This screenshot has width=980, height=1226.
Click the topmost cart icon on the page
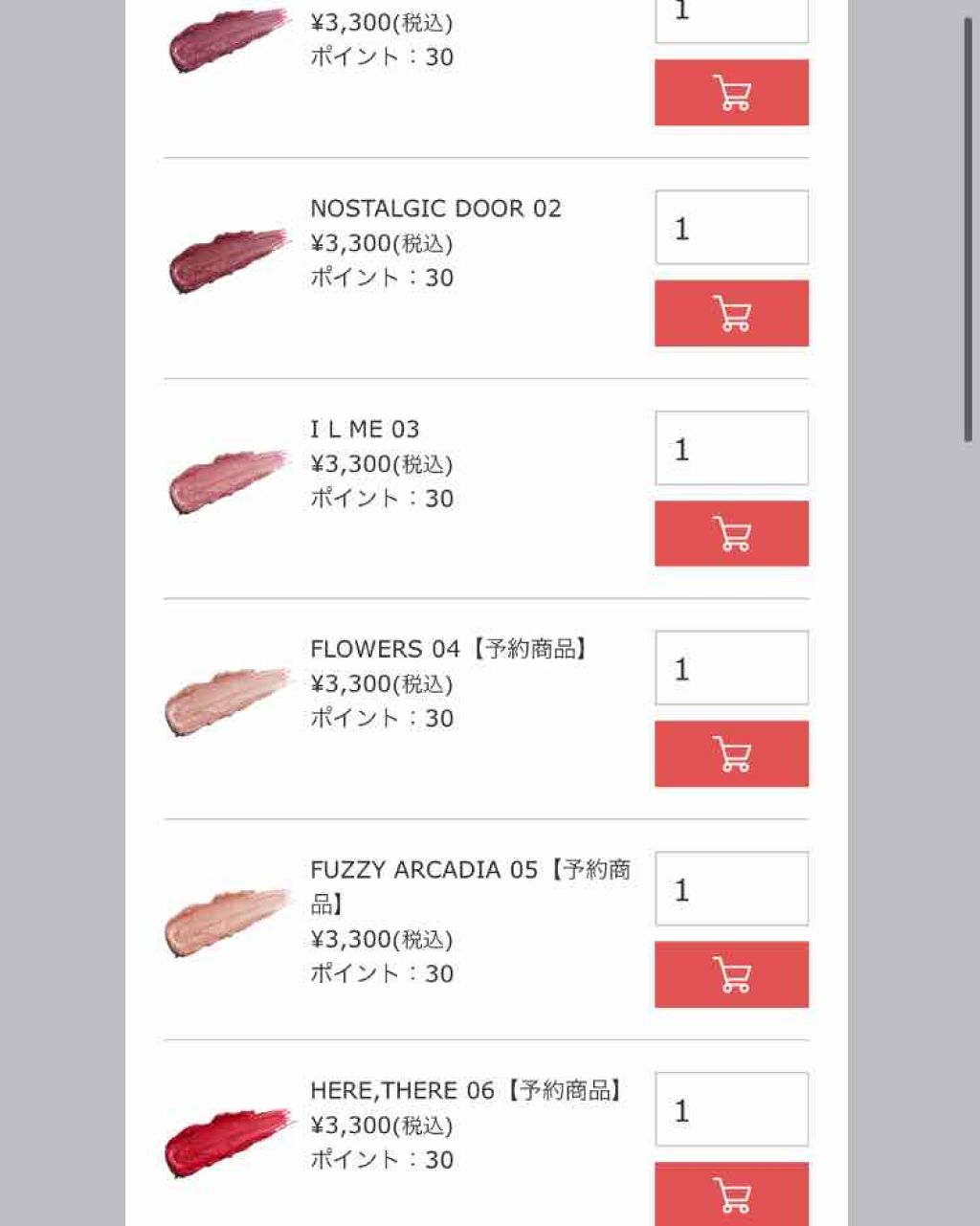731,92
